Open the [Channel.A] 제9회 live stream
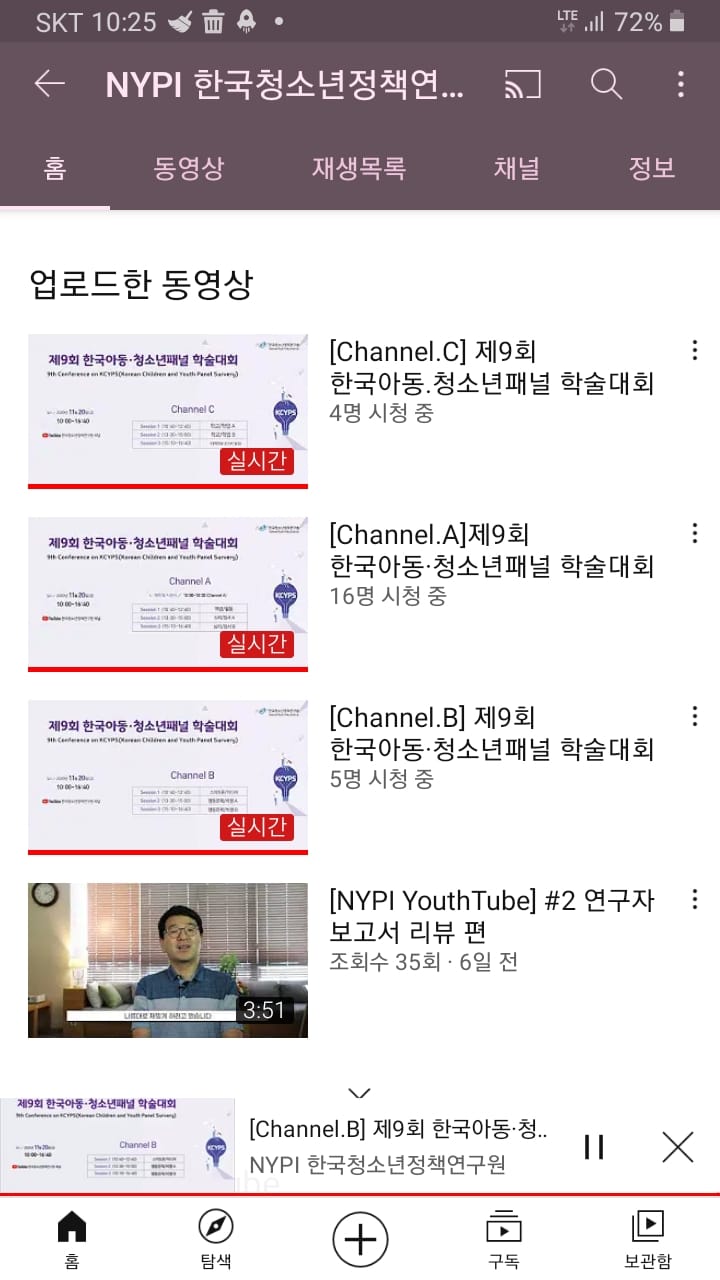The height and width of the screenshot is (1280, 720). [x=168, y=593]
